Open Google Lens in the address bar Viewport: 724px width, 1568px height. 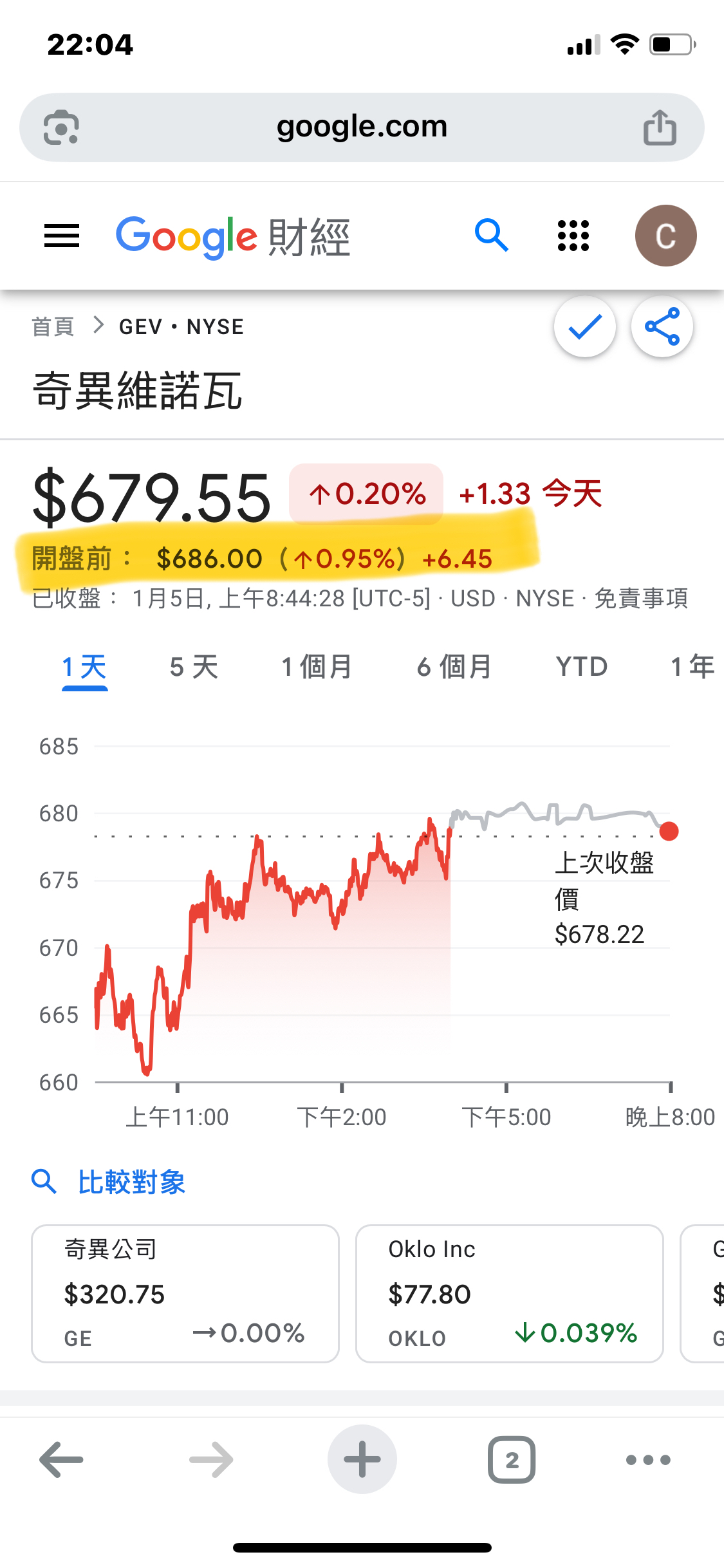tap(61, 127)
